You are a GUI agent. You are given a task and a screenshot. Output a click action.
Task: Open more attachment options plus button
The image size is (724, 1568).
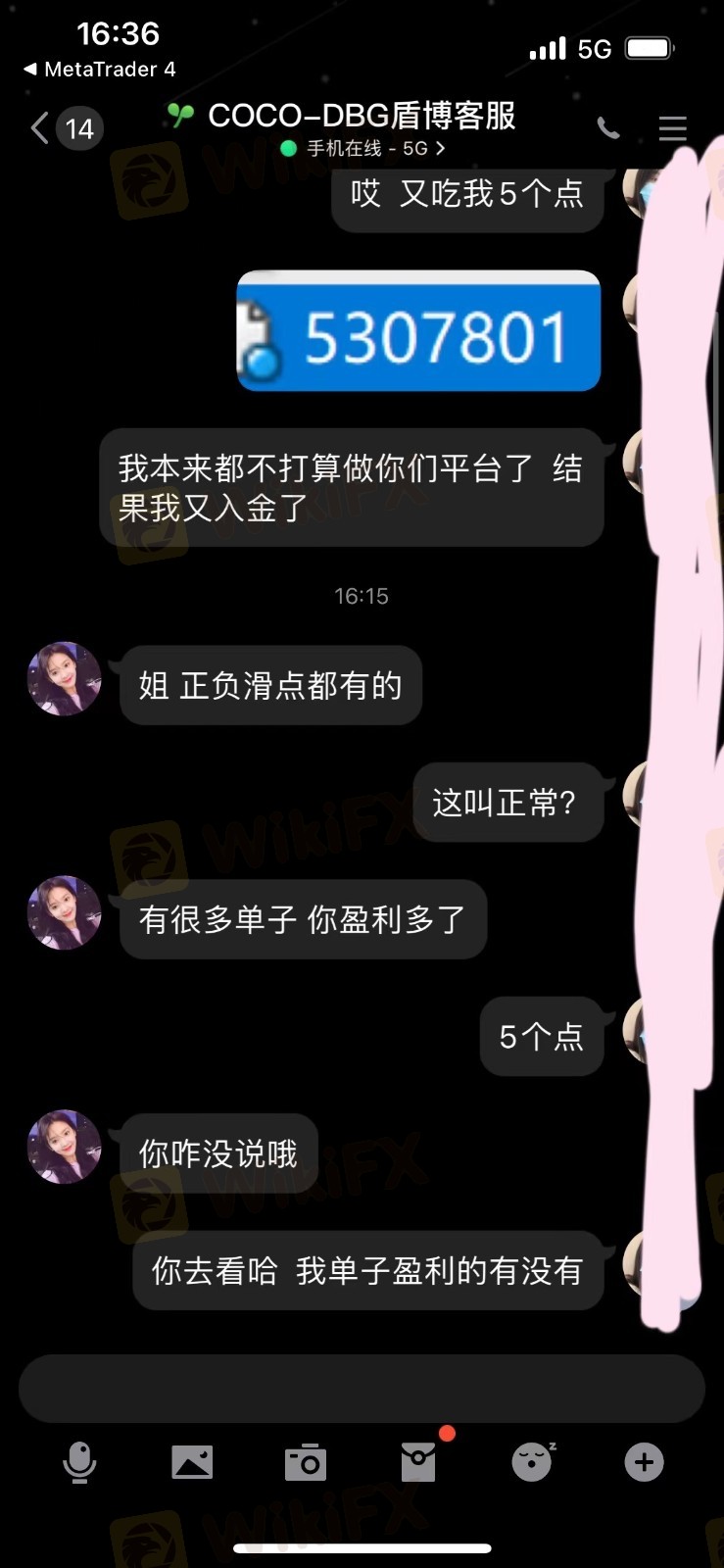coord(644,1463)
